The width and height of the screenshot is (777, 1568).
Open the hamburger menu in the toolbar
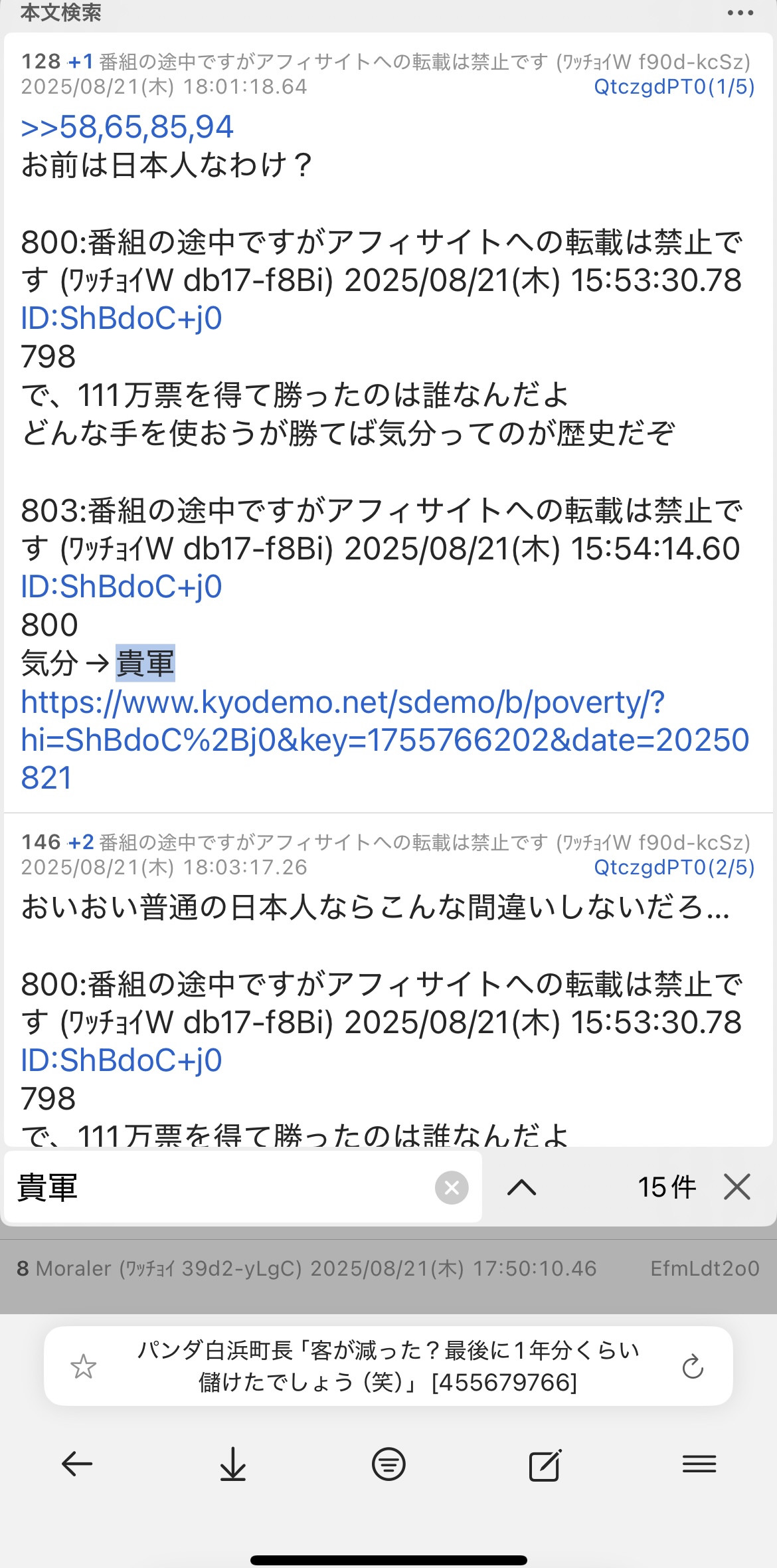point(699,1464)
